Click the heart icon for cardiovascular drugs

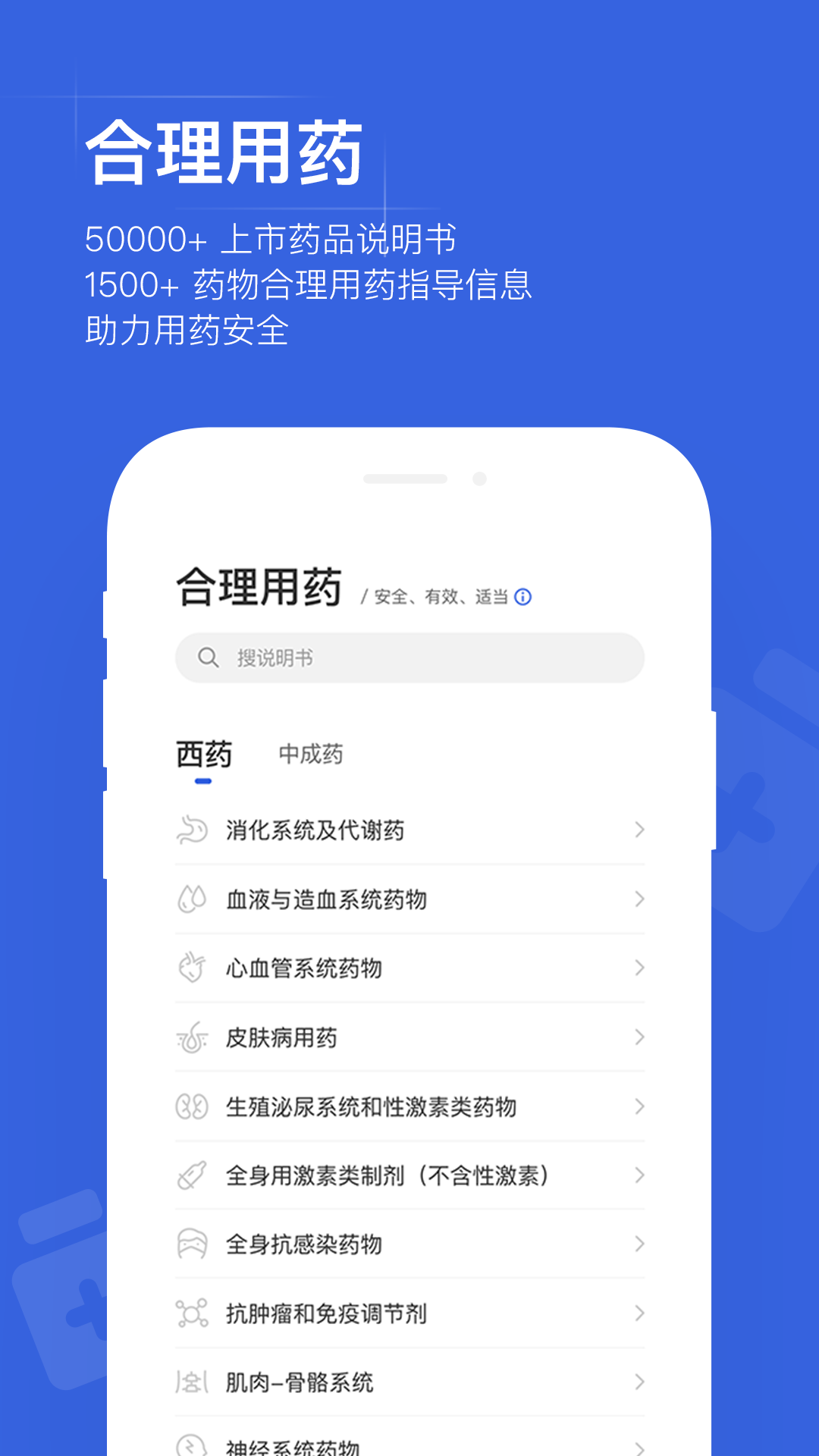(194, 968)
